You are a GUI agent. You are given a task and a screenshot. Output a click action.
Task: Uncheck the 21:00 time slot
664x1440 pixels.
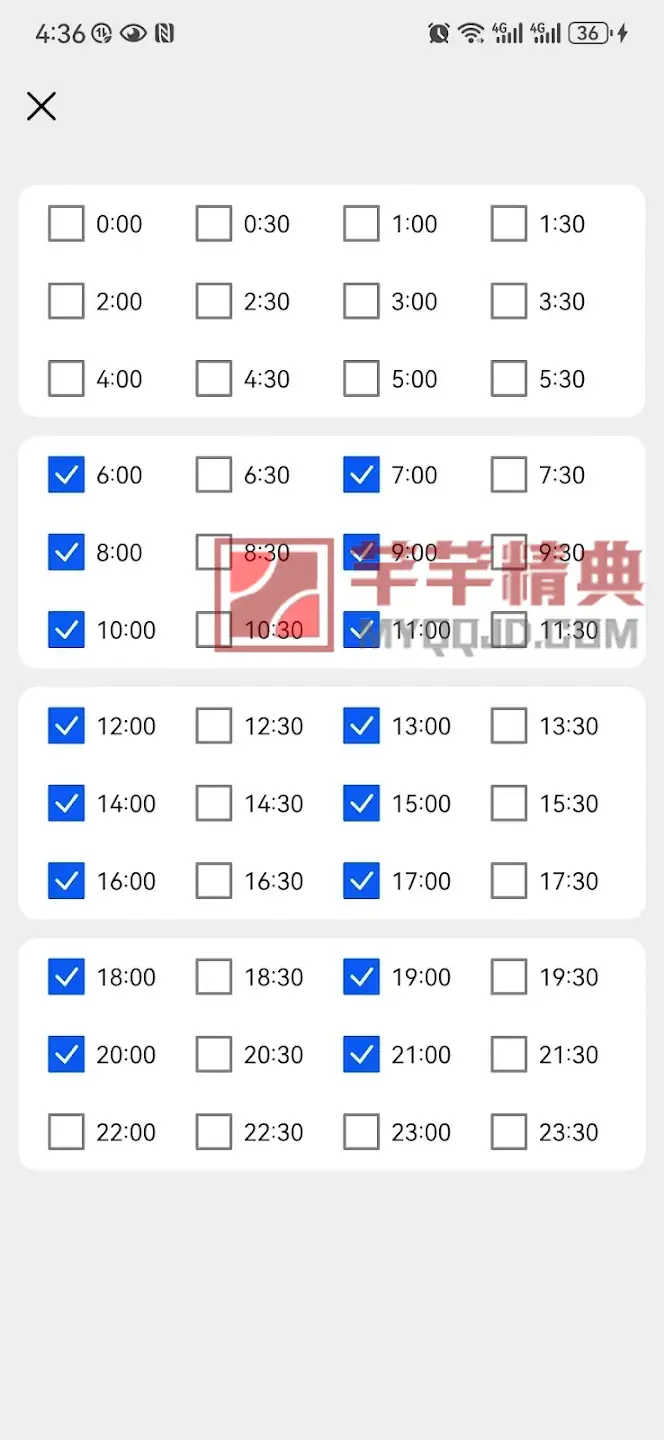(x=361, y=1054)
